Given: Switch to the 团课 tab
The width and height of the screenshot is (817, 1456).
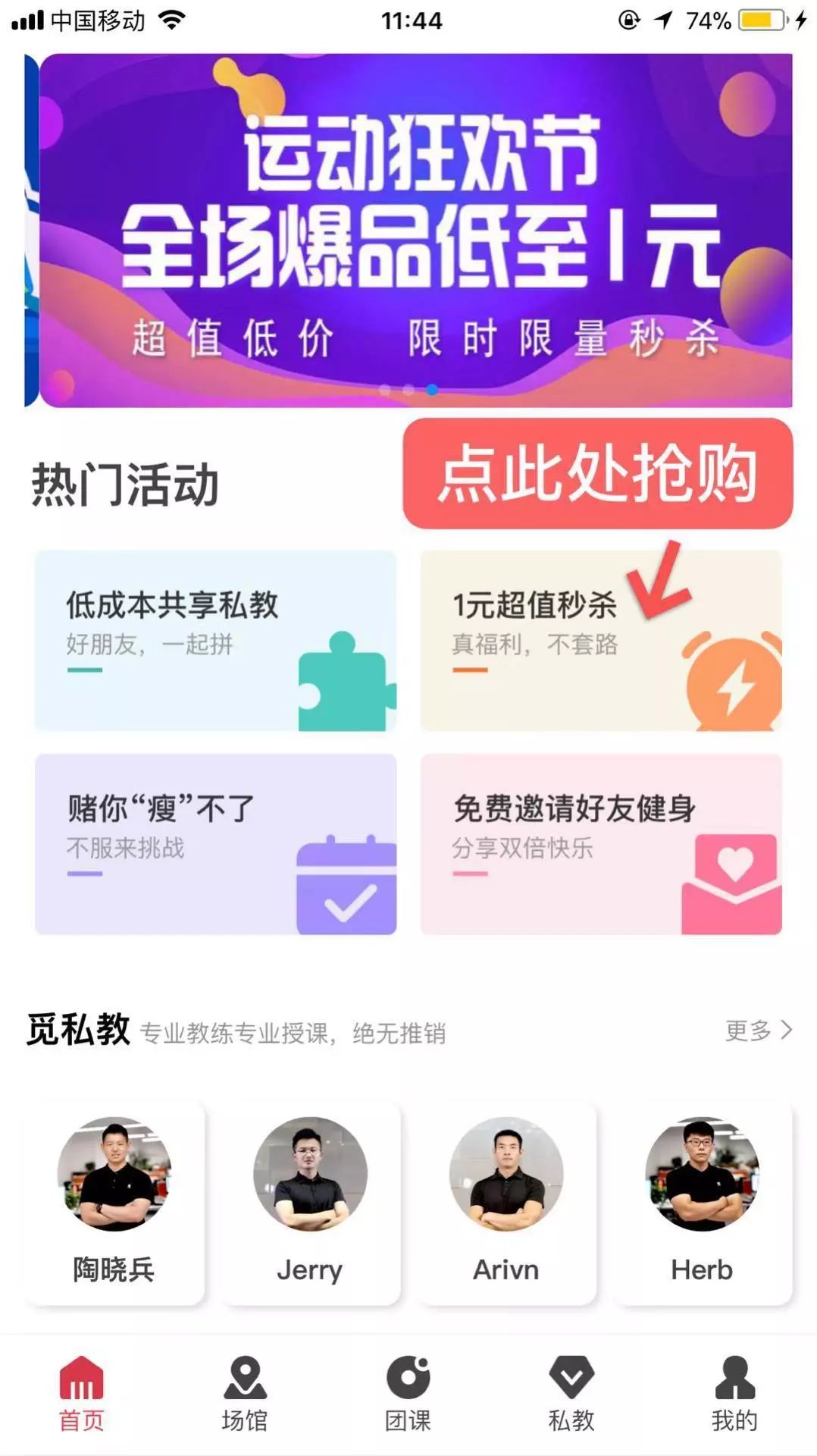Looking at the screenshot, I should 408,1394.
